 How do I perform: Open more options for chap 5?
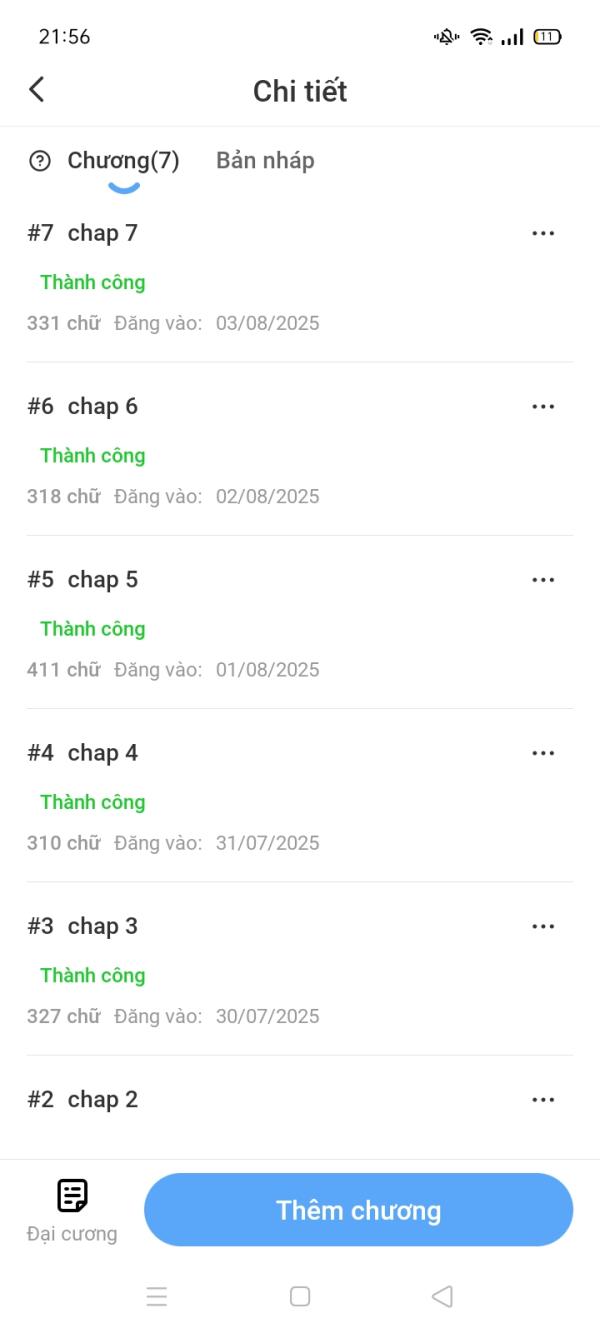543,580
